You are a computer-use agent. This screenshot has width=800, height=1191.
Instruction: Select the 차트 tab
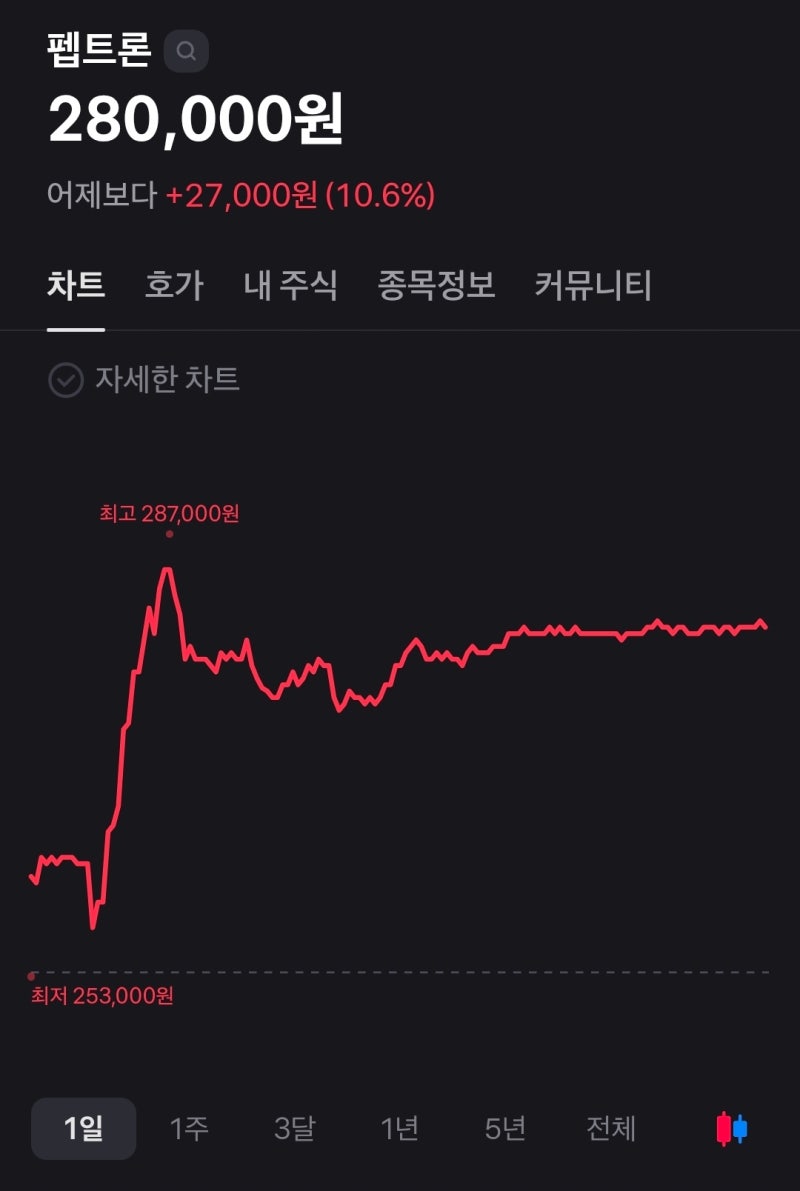point(78,286)
